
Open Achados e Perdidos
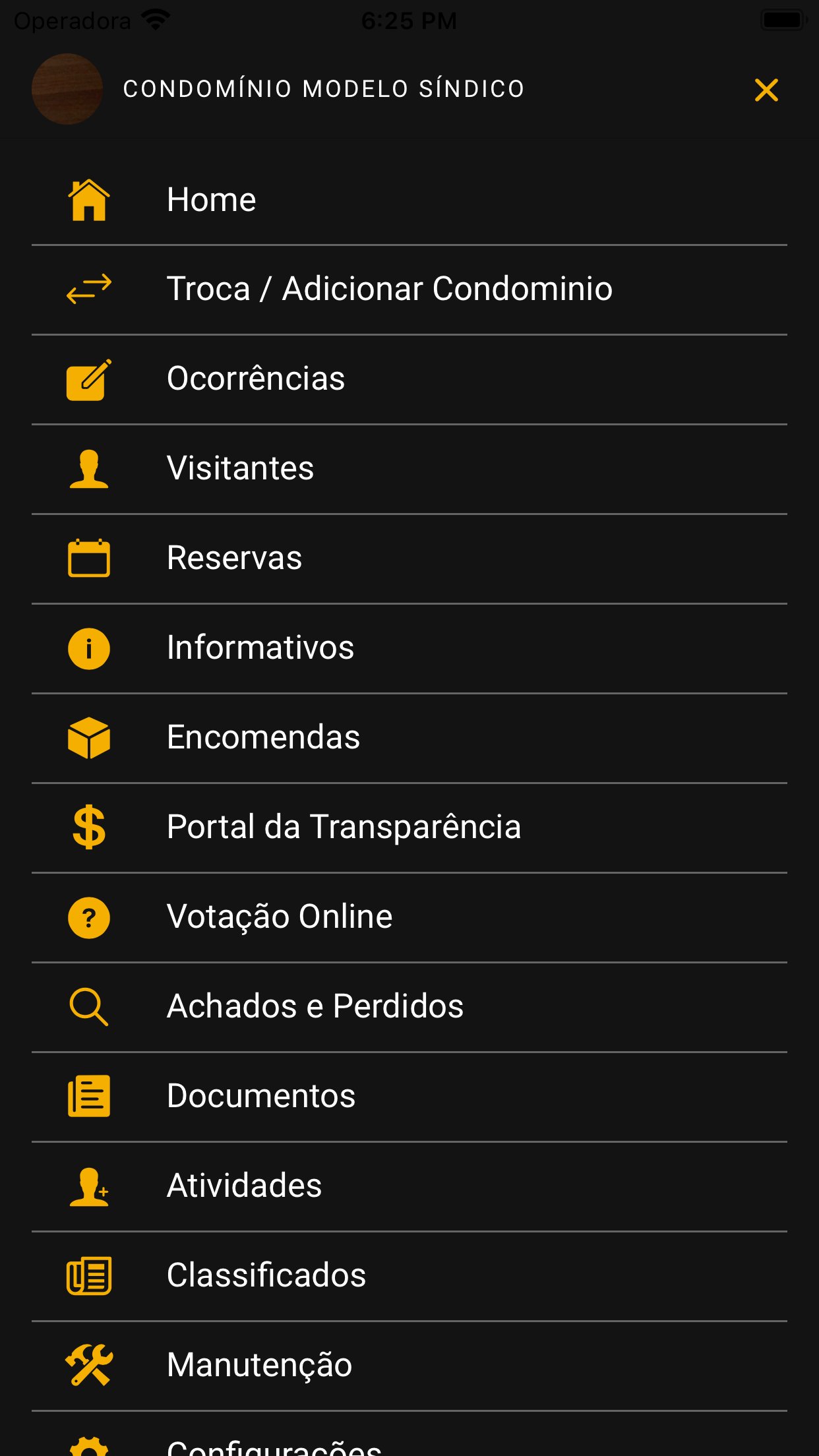click(315, 1006)
